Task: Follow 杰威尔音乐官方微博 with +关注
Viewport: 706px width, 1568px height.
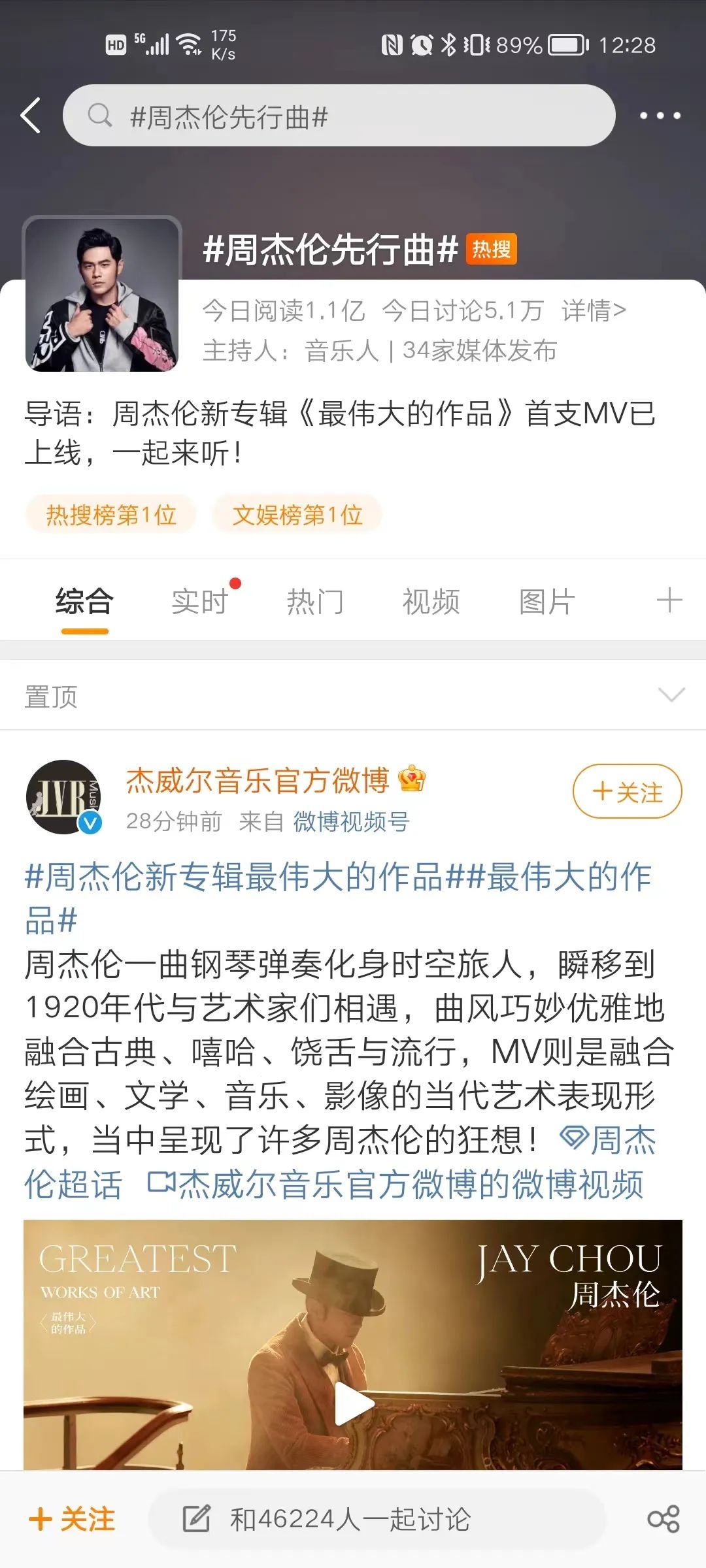Action: click(x=627, y=791)
